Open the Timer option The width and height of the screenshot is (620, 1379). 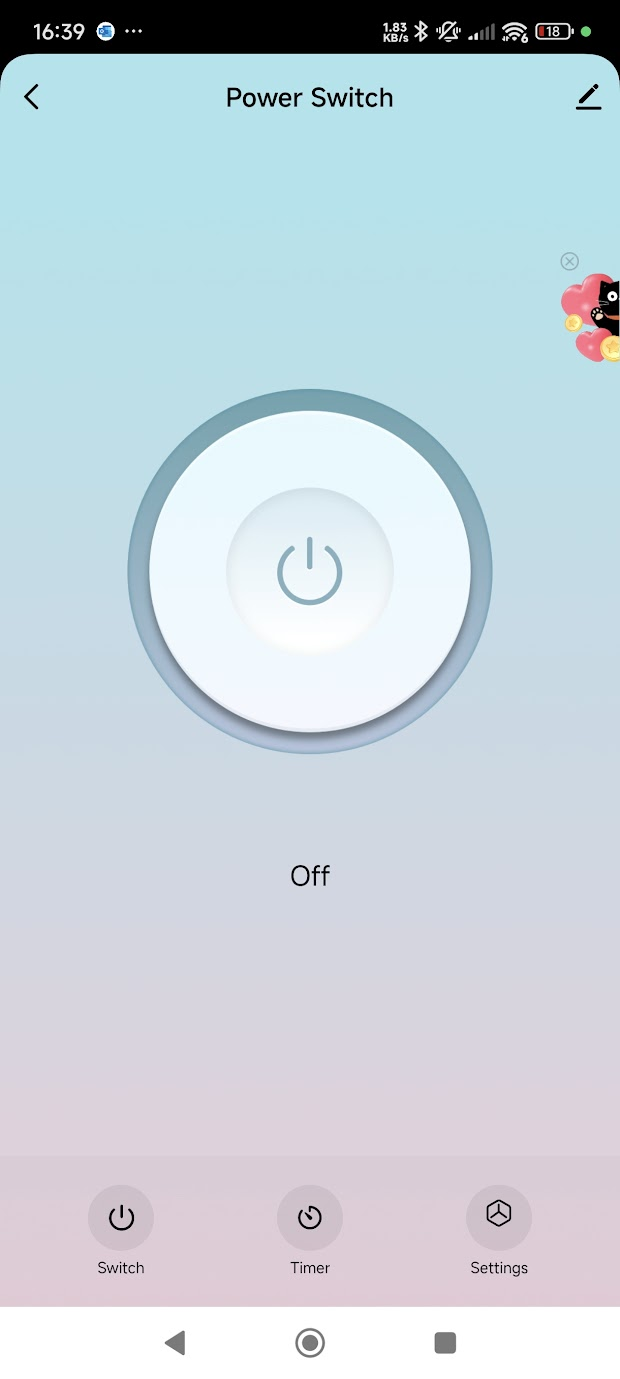click(x=310, y=1218)
